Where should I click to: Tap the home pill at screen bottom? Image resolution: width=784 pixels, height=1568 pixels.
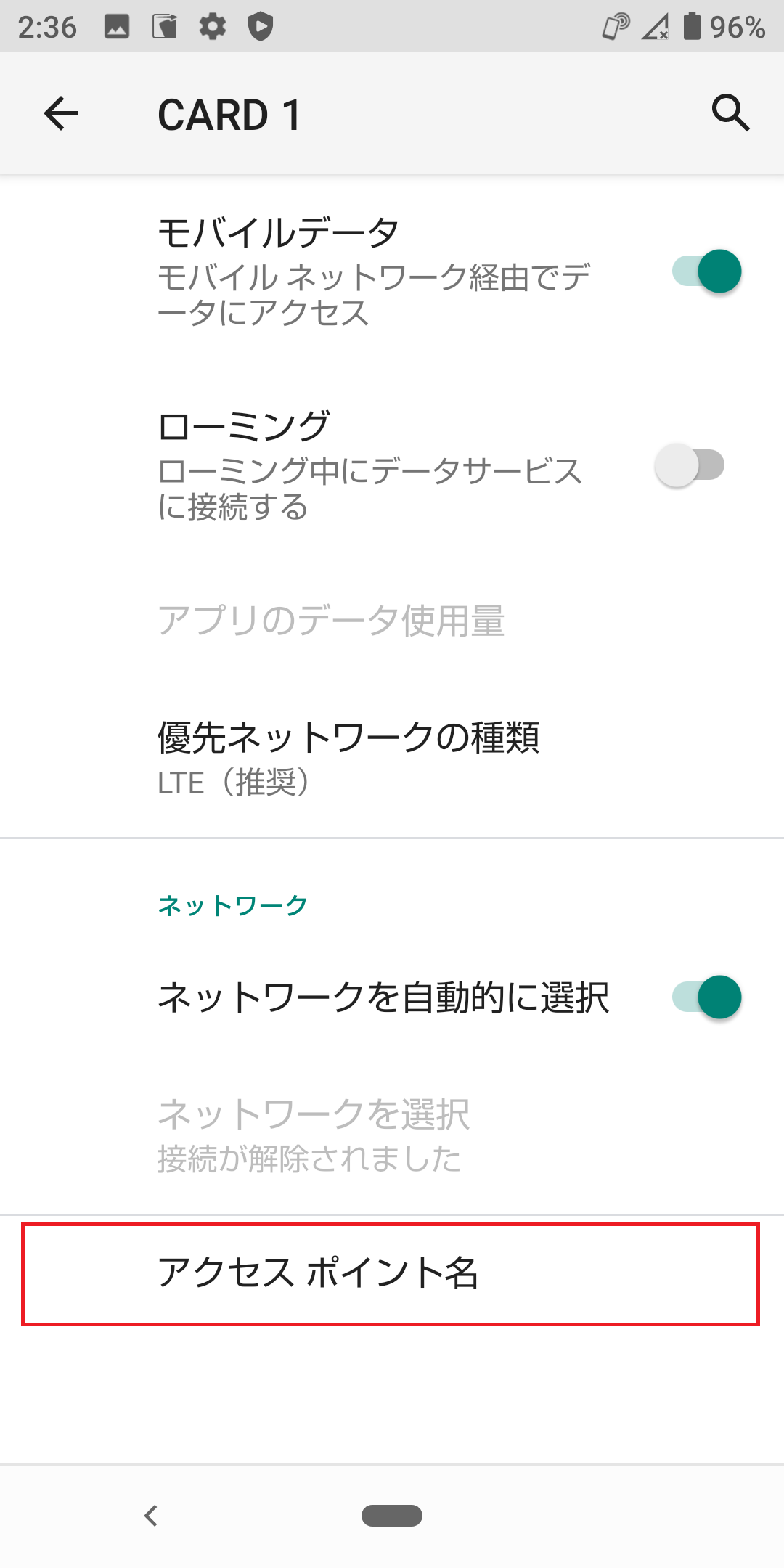[x=392, y=1516]
